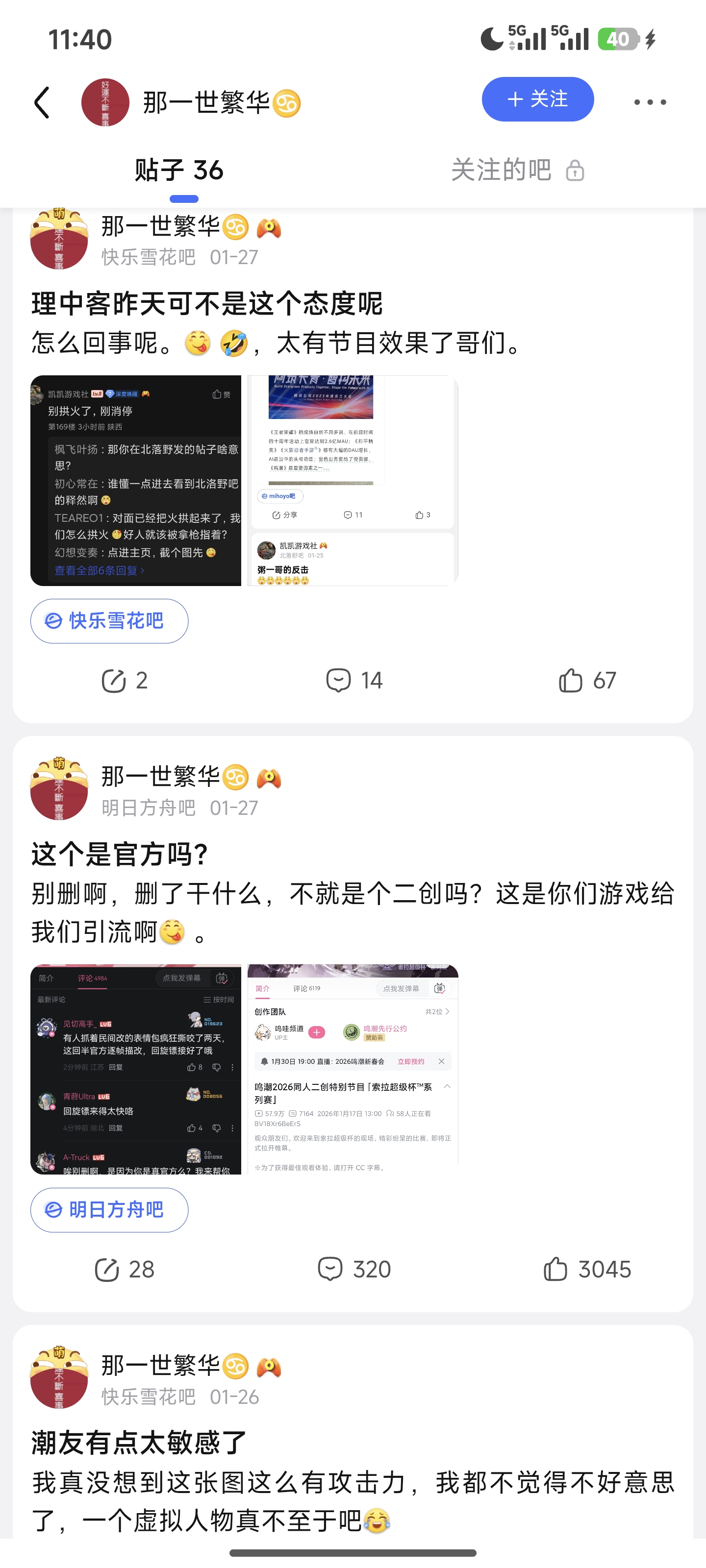View the 鸣潮2026同人二创 screenshot image
This screenshot has height=1568, width=706.
point(353,1070)
